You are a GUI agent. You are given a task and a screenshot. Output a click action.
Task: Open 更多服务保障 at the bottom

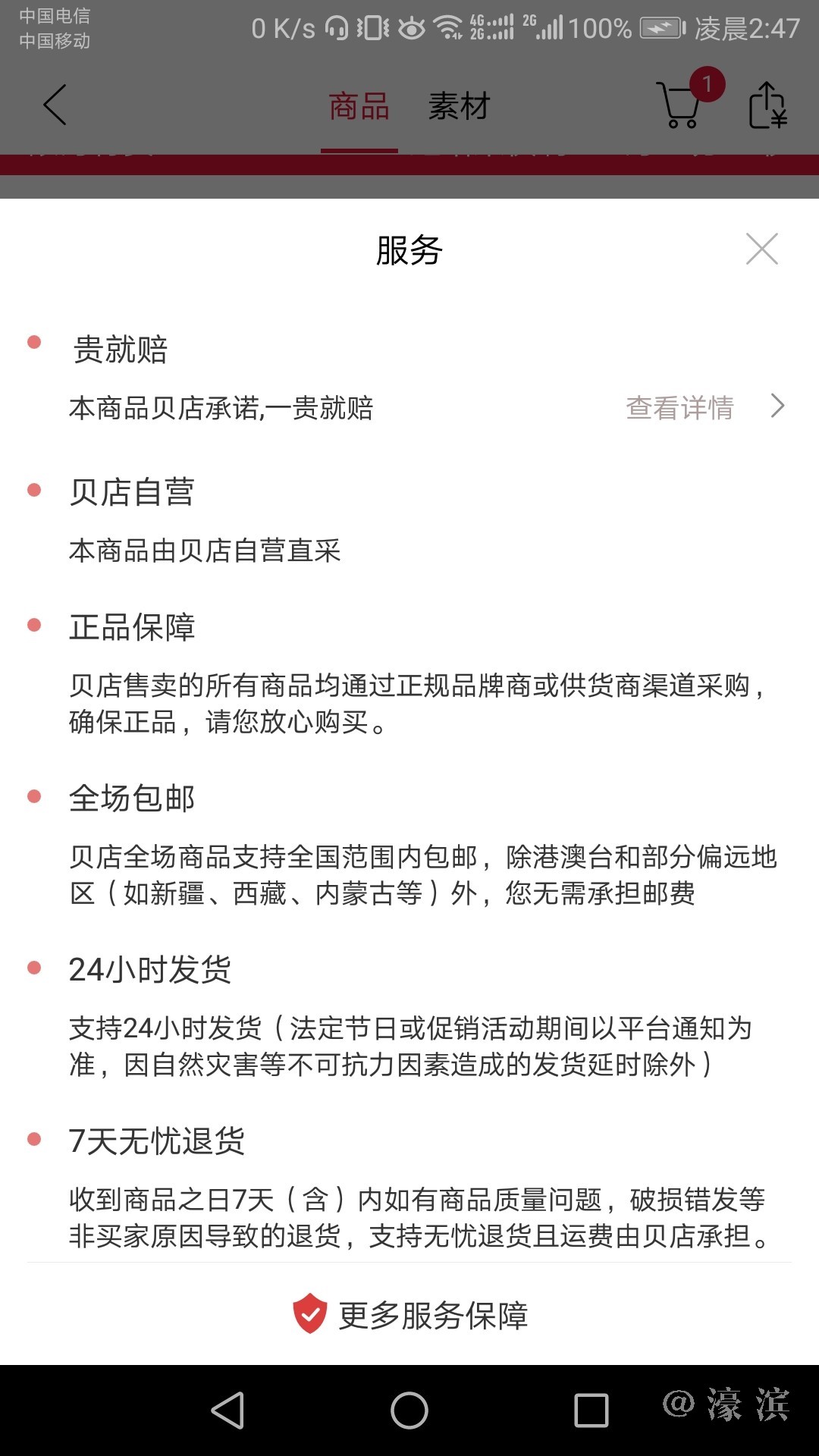coord(410,1315)
